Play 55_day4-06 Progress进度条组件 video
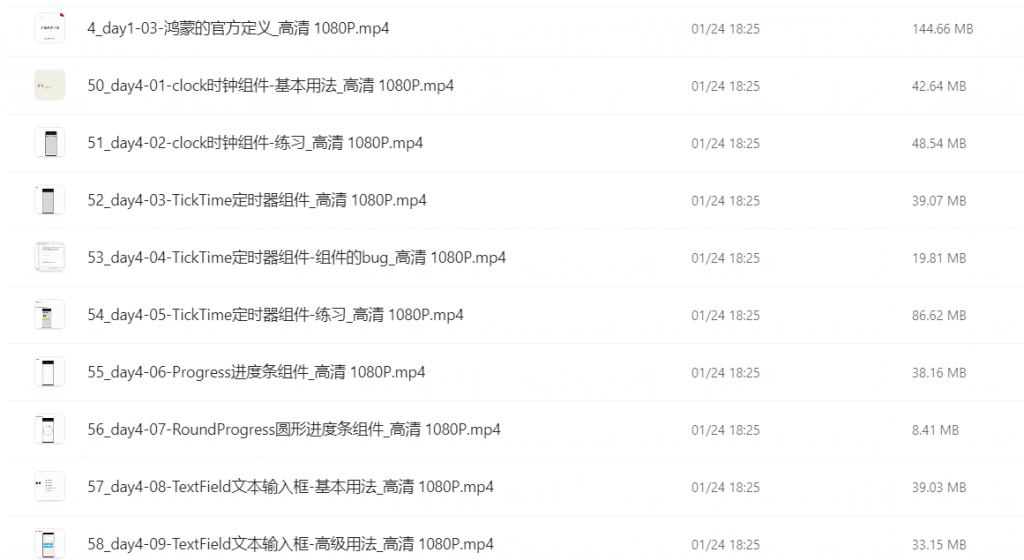Viewport: 1024px width, 560px height. [x=256, y=373]
